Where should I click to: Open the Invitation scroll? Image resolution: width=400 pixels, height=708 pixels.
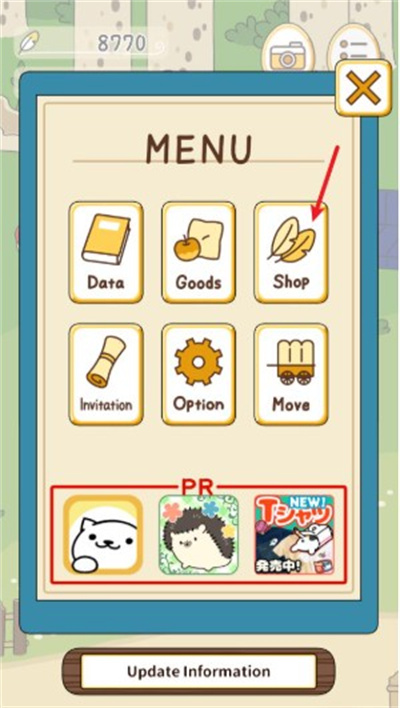[x=106, y=374]
